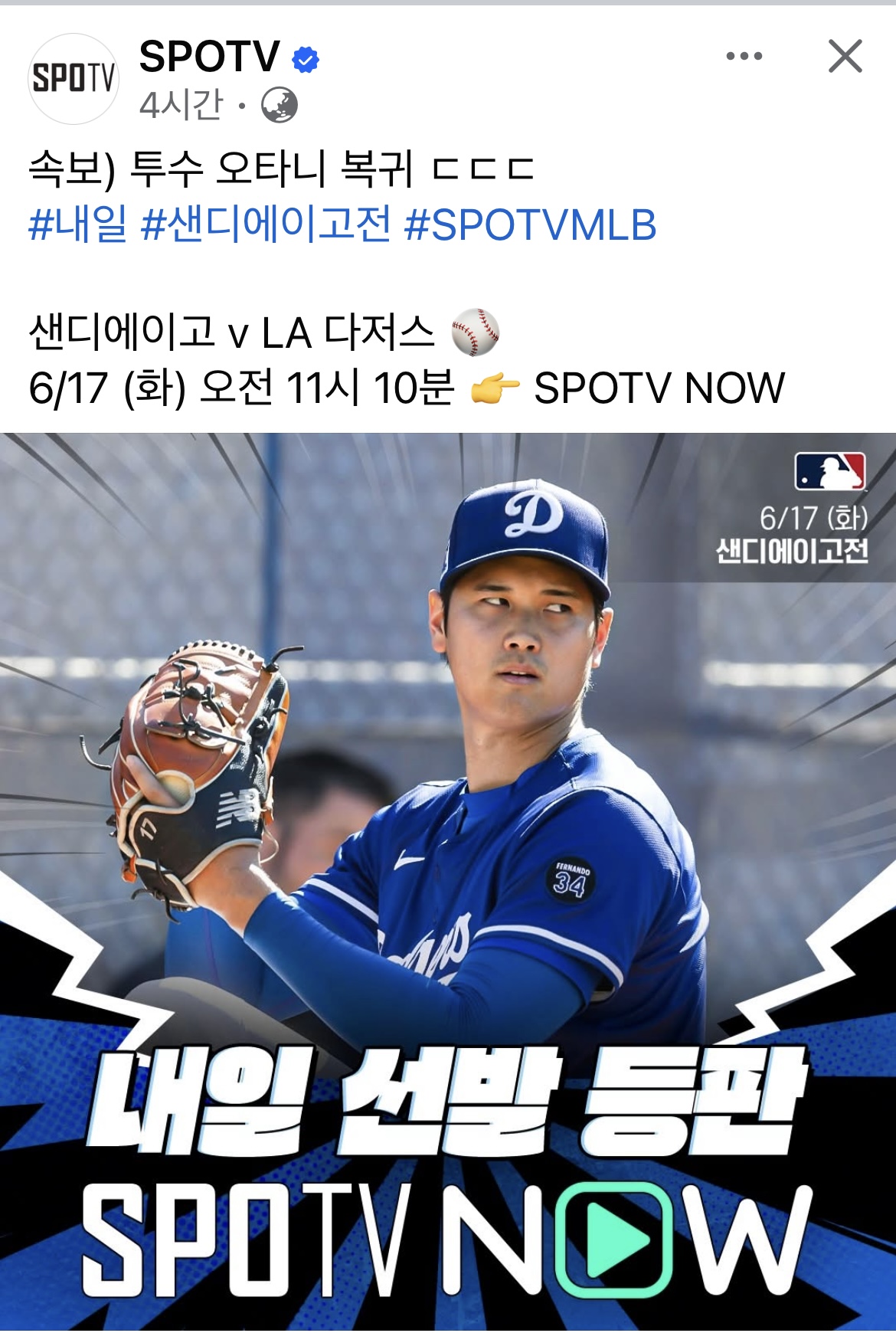Screen dimensions: 896x1333
Task: Open the SPOTV profile picture
Action: coord(73,78)
